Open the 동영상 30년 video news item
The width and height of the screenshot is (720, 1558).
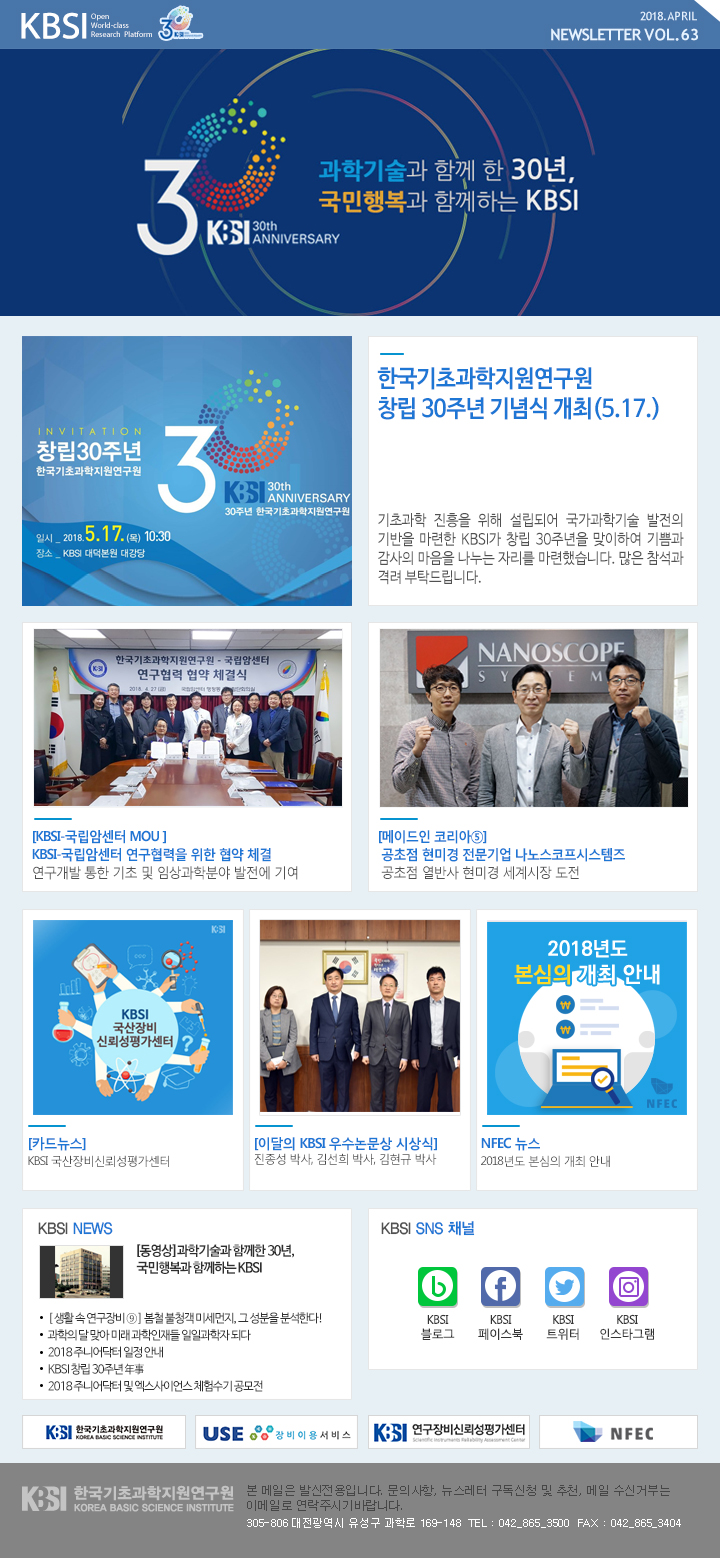point(214,1259)
